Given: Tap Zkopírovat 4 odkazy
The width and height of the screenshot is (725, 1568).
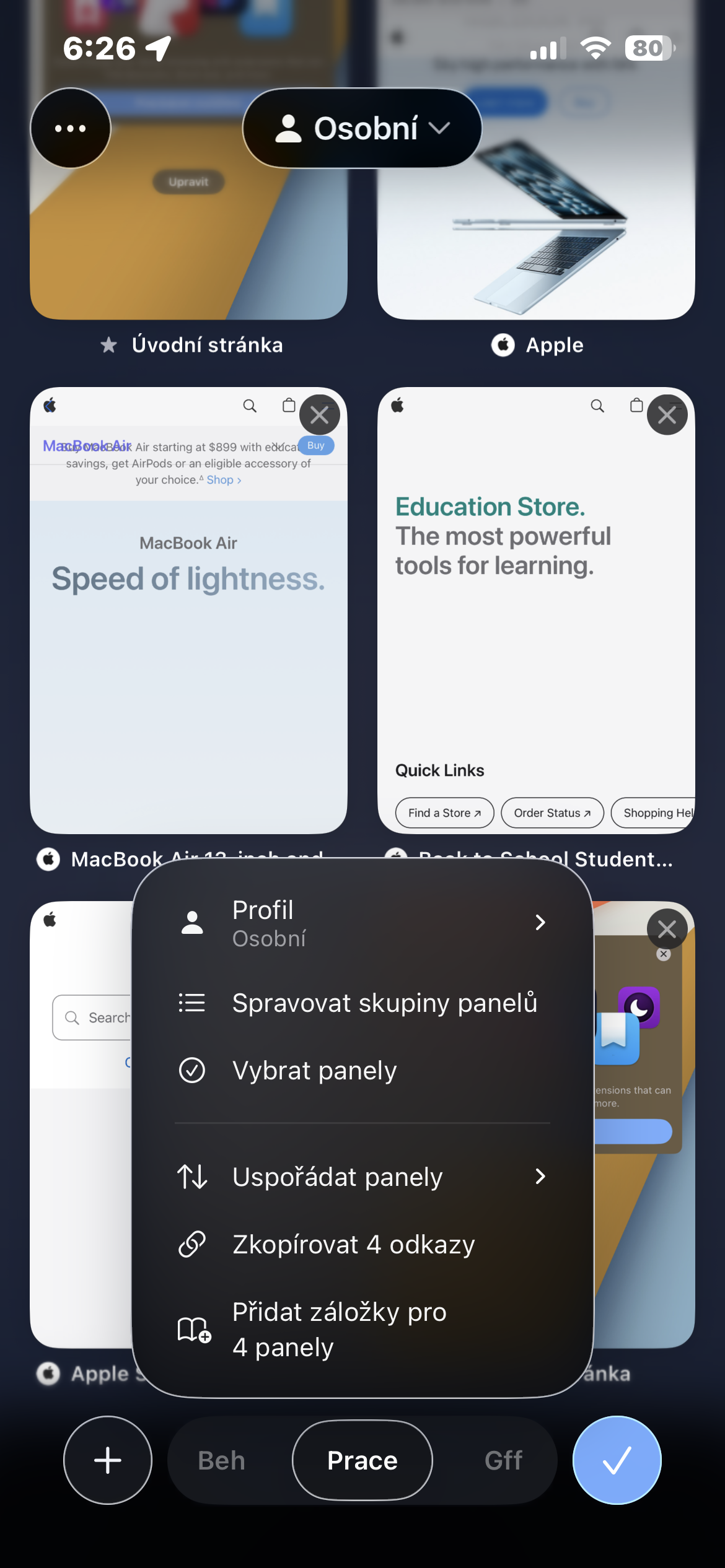Looking at the screenshot, I should click(x=362, y=1244).
